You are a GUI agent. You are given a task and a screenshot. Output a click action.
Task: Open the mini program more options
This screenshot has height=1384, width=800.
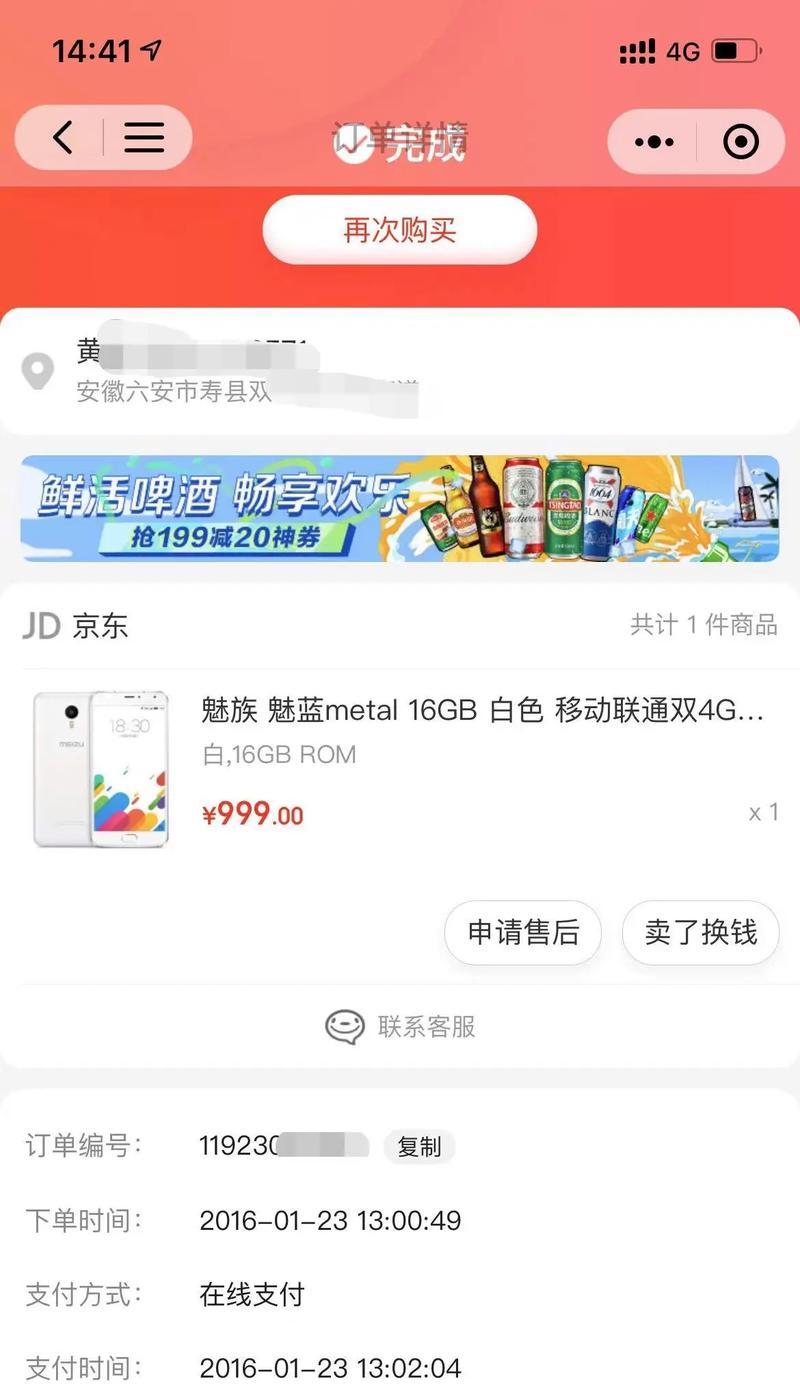654,142
